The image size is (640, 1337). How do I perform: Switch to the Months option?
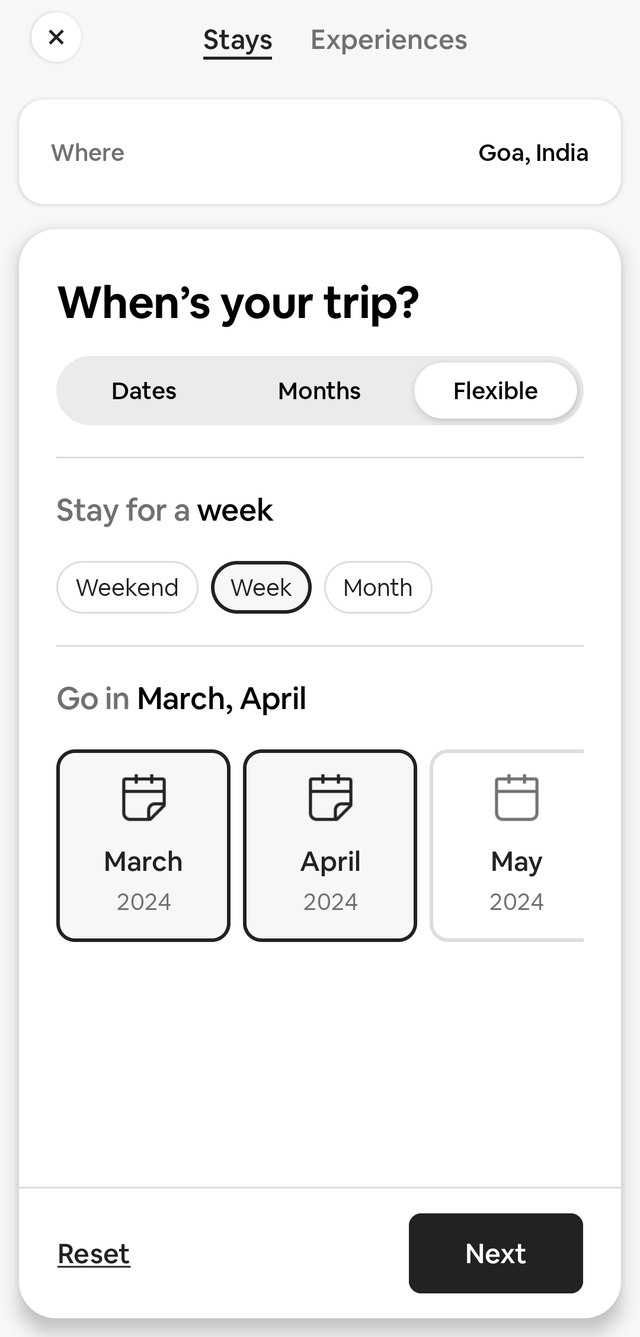(319, 391)
